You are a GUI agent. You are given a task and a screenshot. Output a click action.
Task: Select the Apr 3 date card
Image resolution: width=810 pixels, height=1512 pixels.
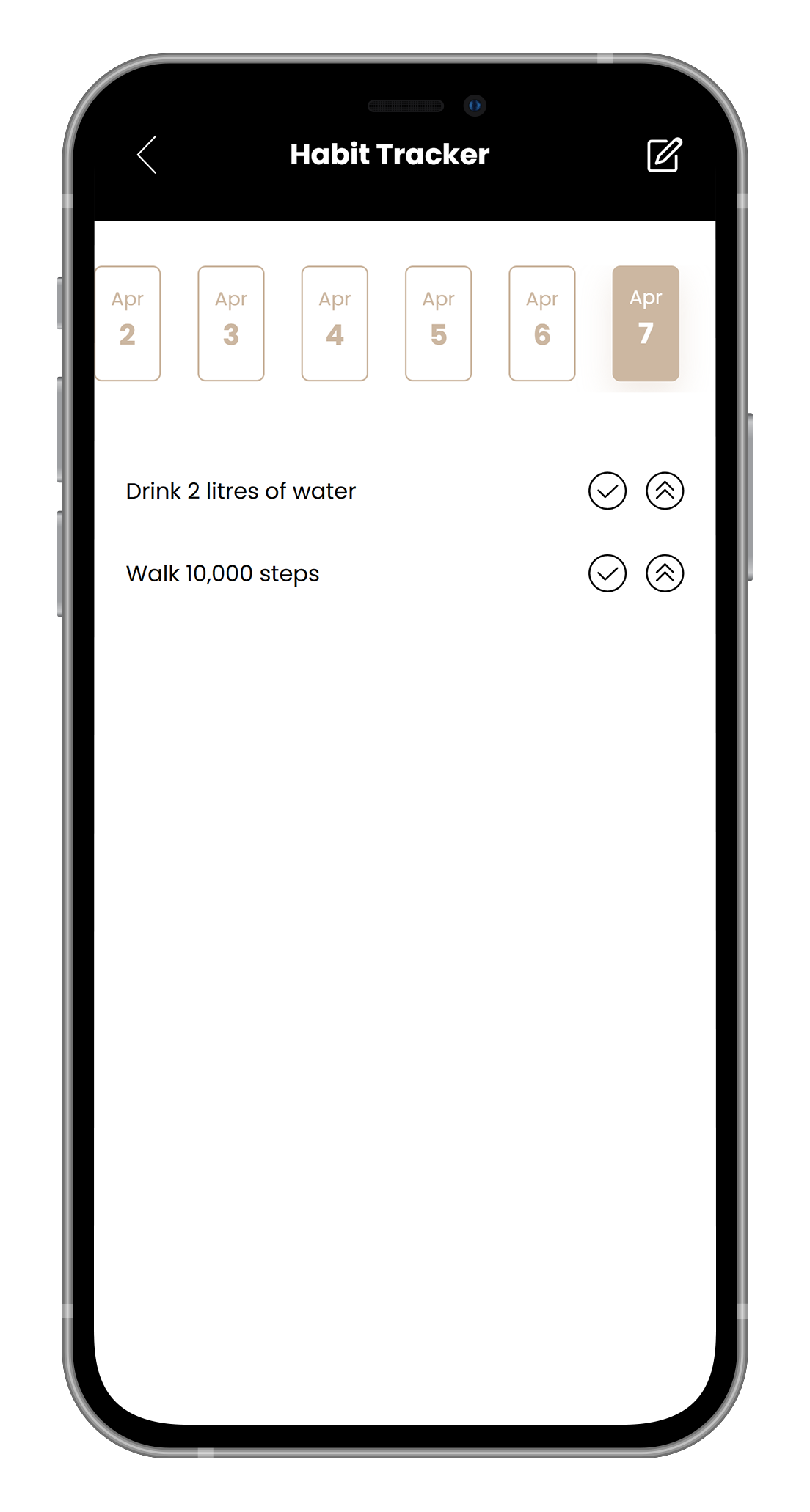[x=231, y=323]
